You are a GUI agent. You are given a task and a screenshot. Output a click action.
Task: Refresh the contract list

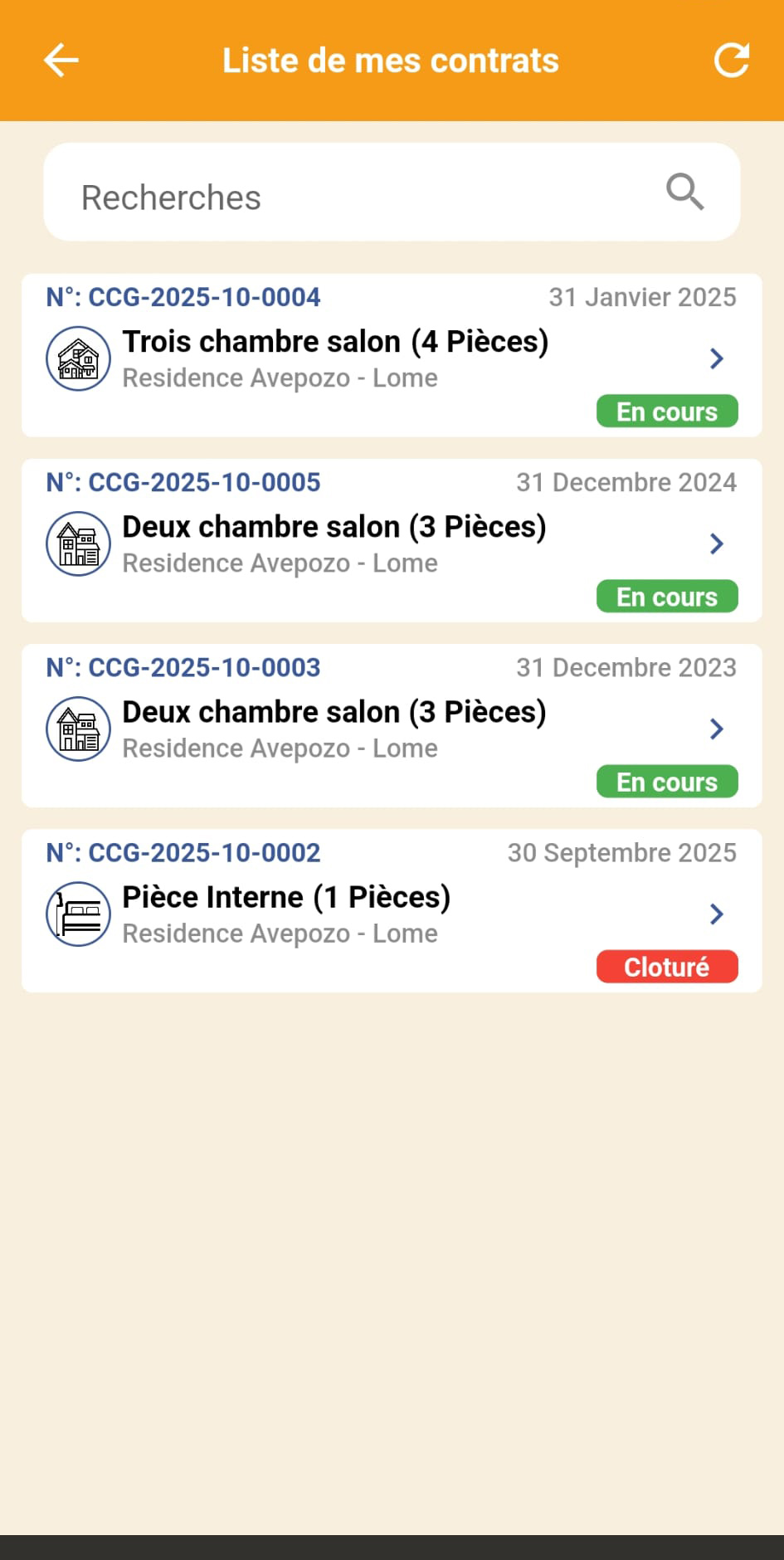(732, 60)
